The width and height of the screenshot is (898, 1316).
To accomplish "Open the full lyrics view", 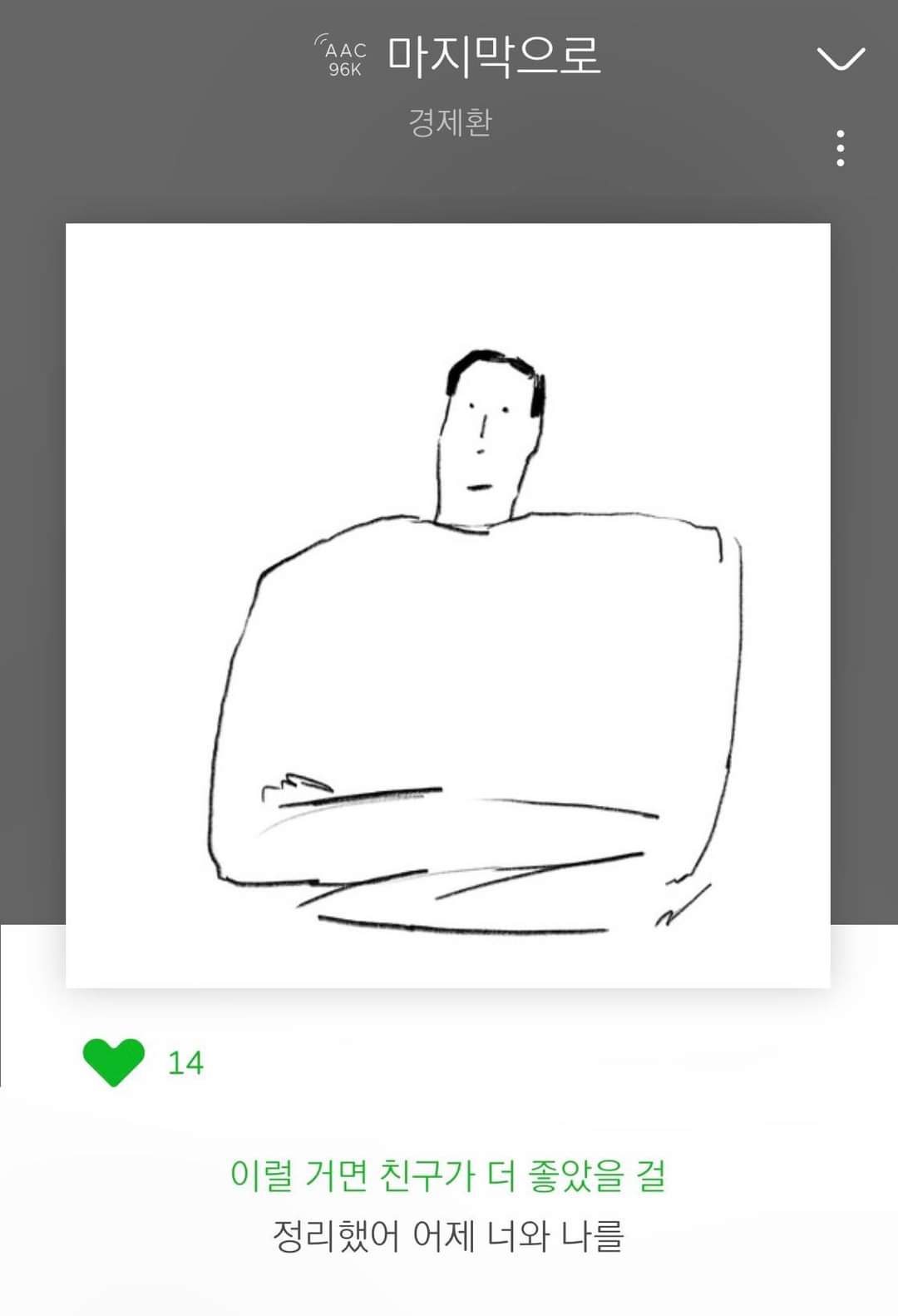I will [448, 1205].
